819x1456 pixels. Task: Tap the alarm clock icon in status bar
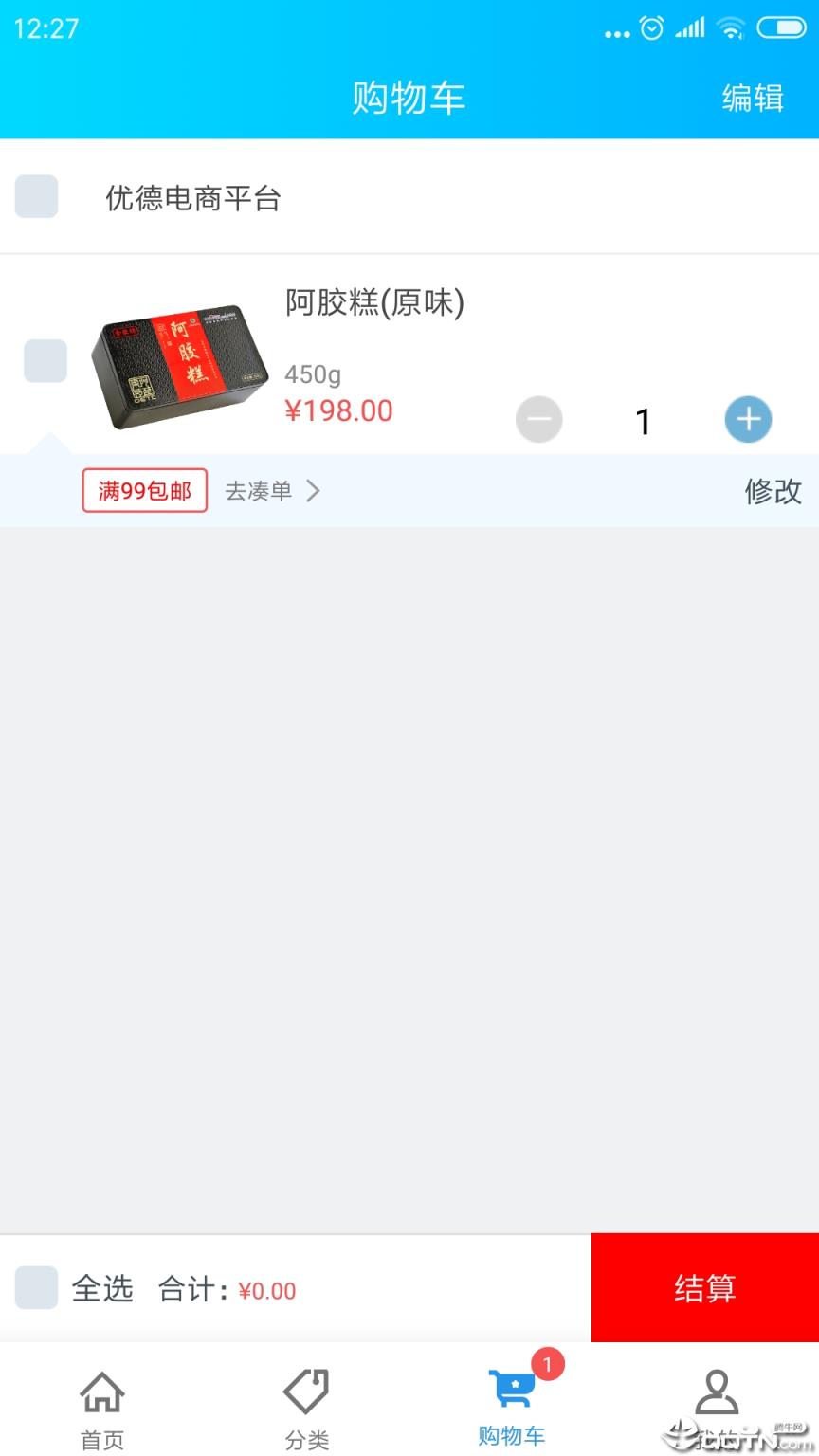point(651,29)
